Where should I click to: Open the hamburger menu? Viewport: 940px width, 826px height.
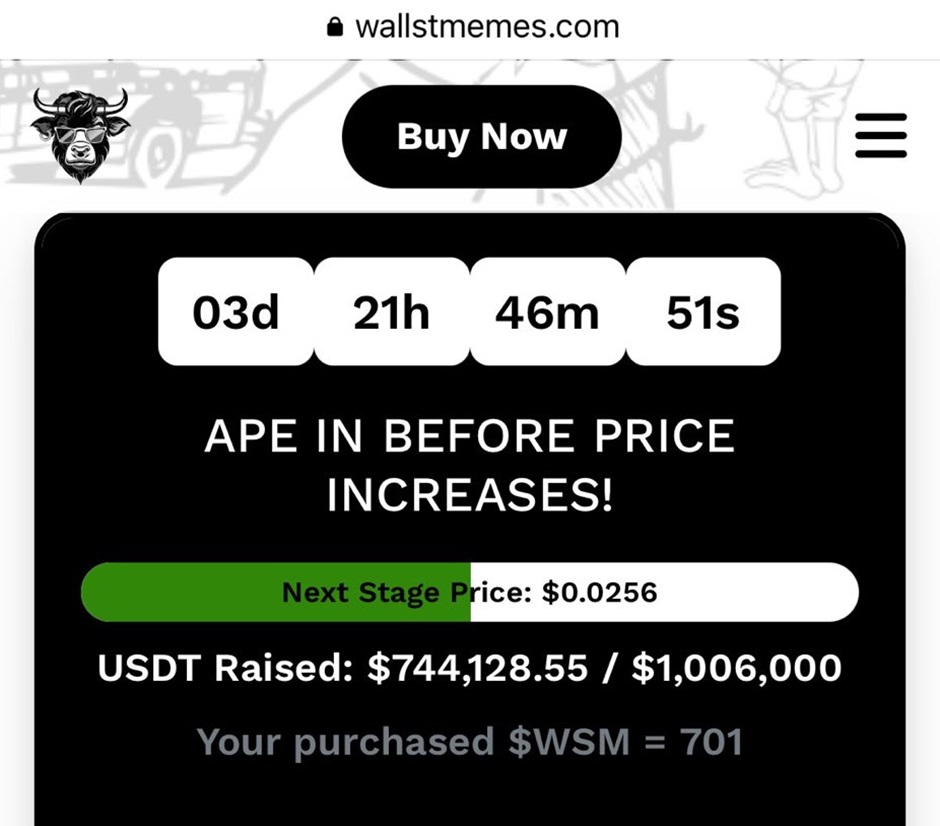pyautogui.click(x=881, y=136)
